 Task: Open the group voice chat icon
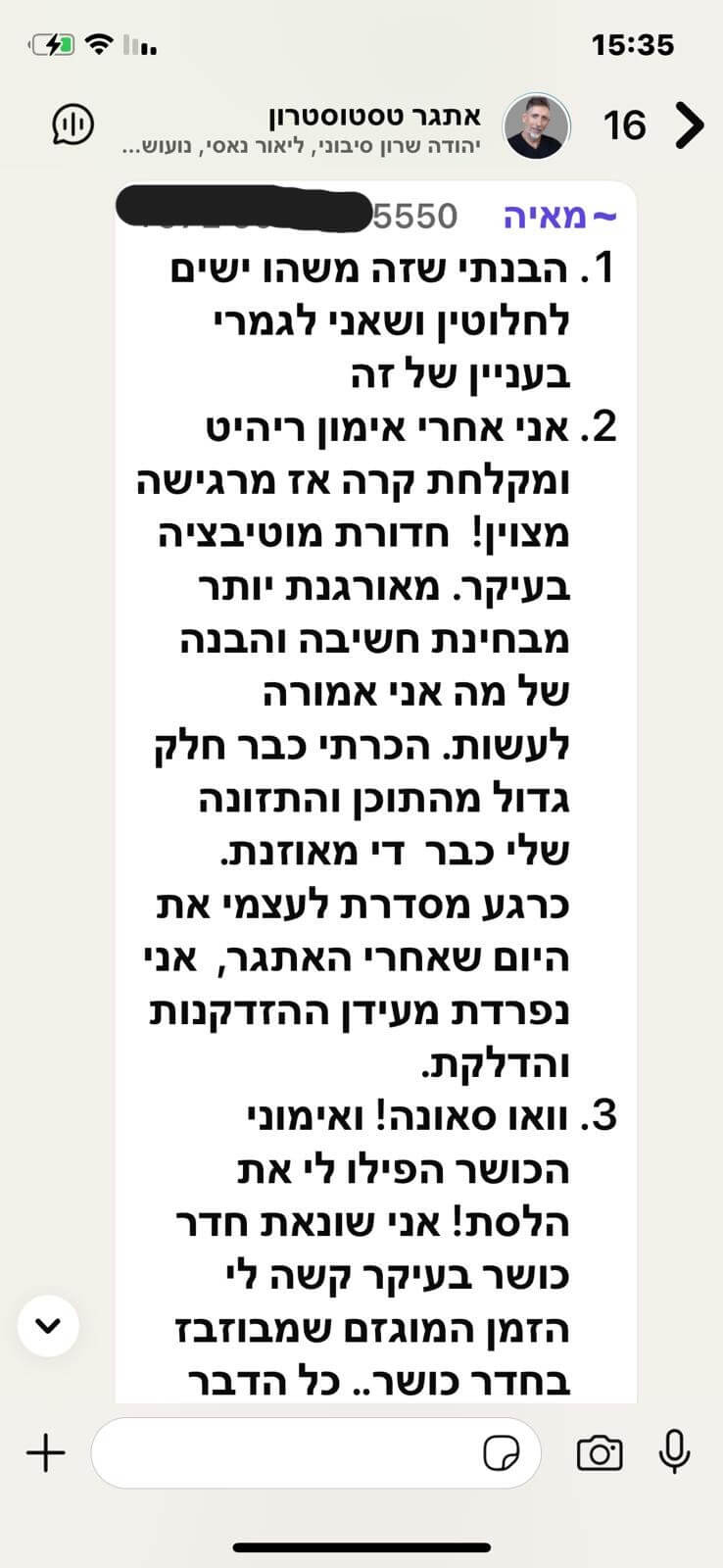(72, 124)
